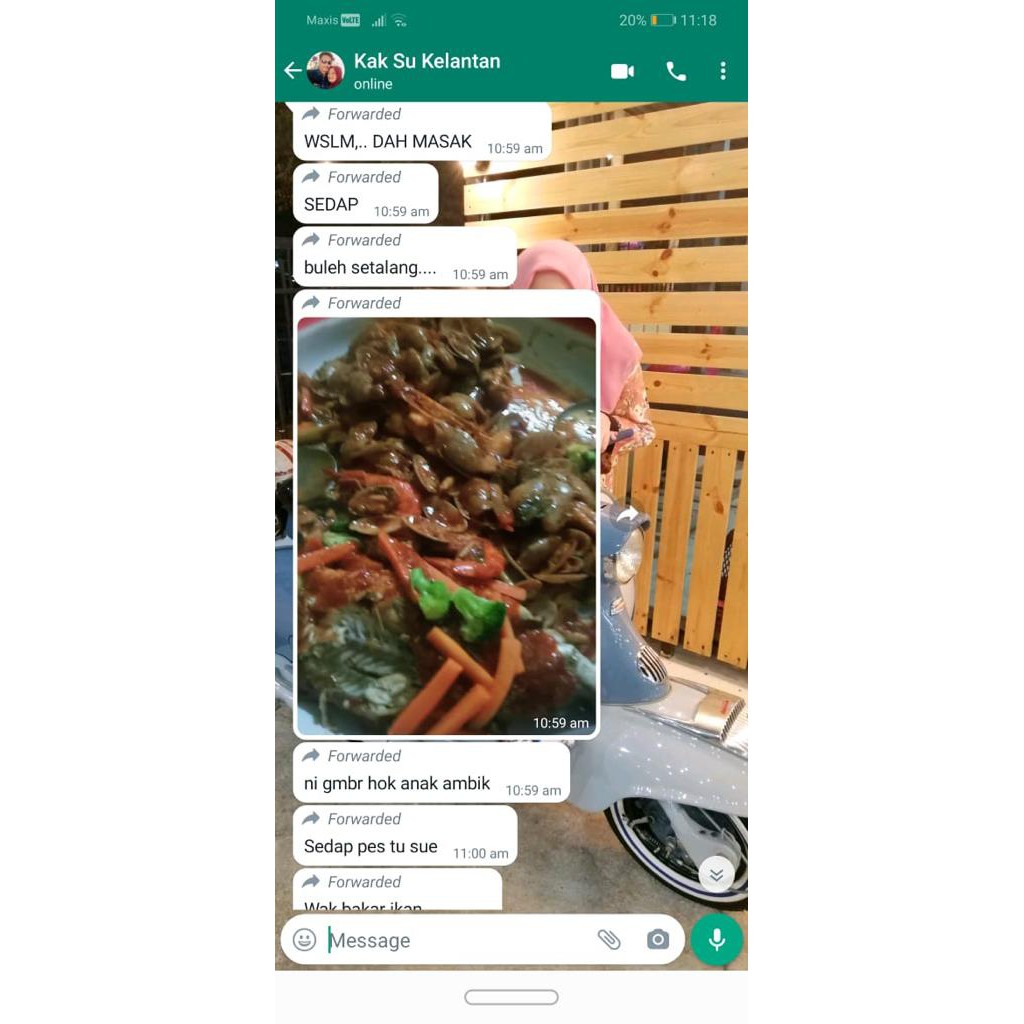1024x1024 pixels.
Task: Open the emoji picker
Action: 304,940
